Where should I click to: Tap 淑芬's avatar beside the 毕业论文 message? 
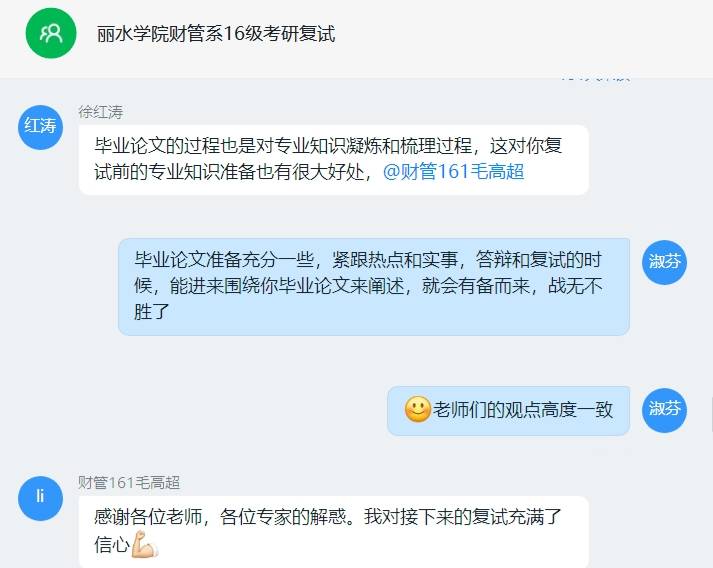(x=664, y=261)
